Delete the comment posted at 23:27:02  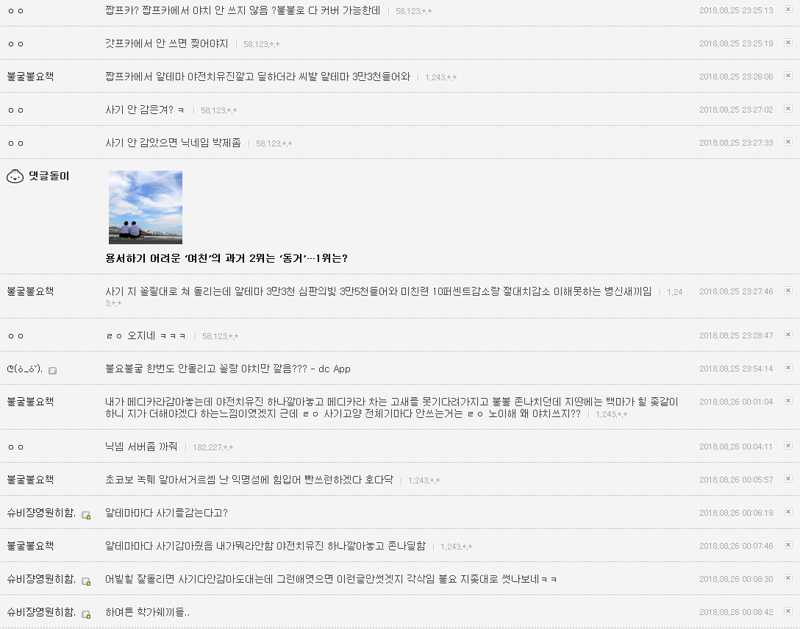(x=788, y=109)
